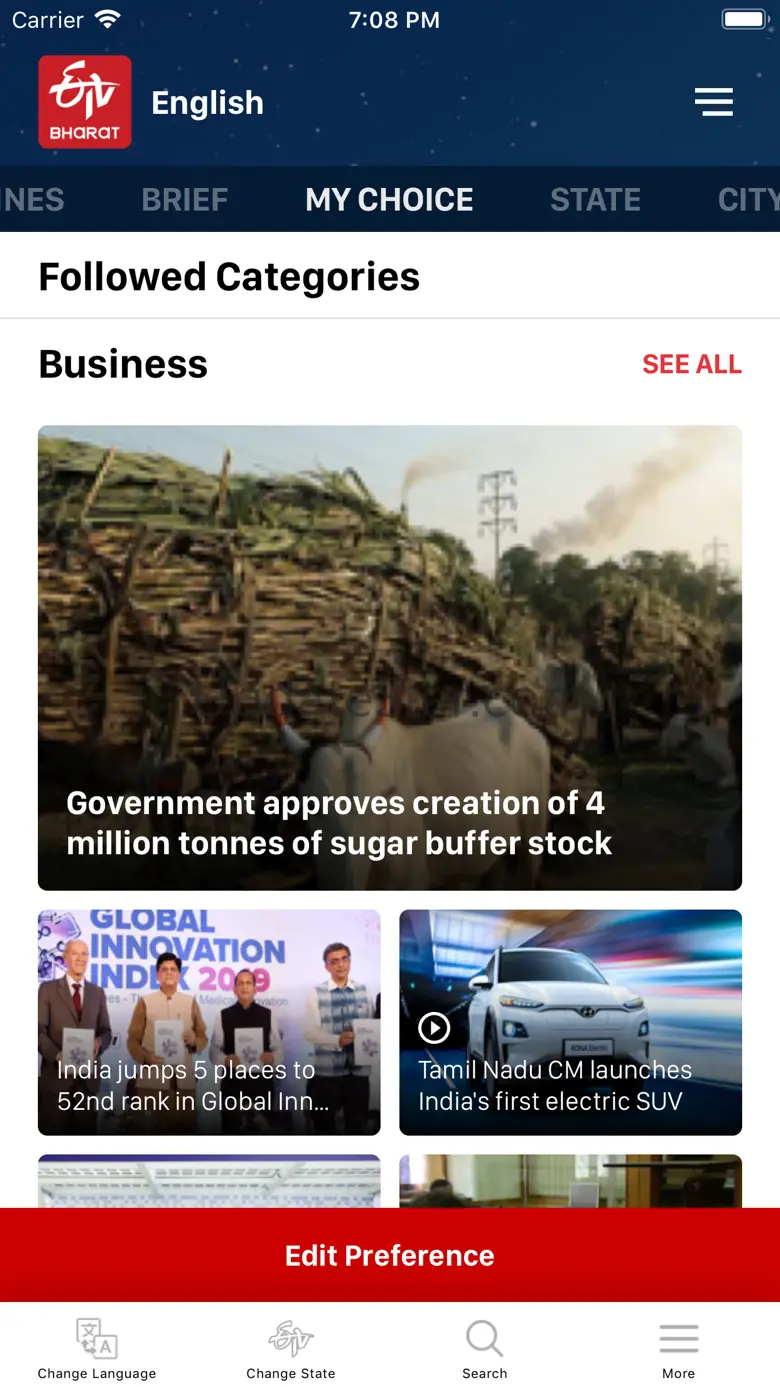Viewport: 780px width, 1387px height.
Task: Open the More menu in the bottom bar
Action: coord(678,1348)
